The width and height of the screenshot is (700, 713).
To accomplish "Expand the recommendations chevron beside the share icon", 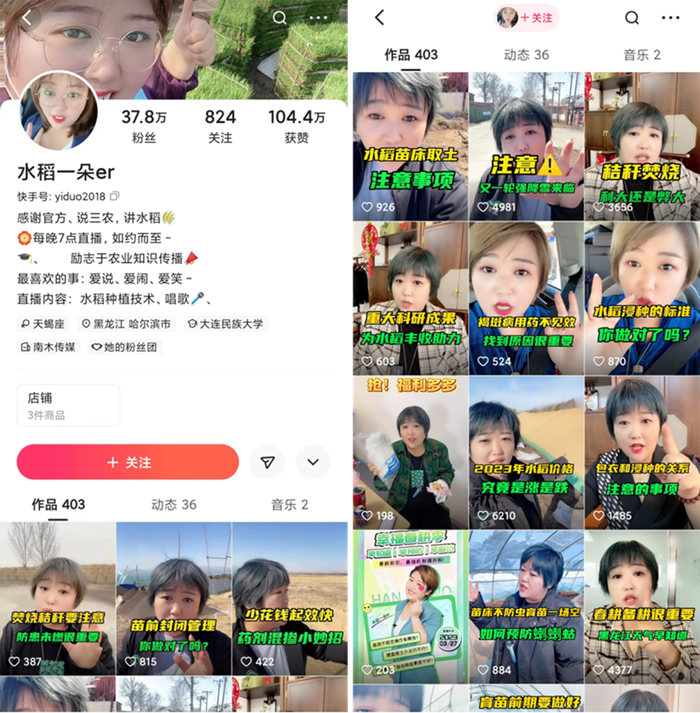I will click(313, 462).
